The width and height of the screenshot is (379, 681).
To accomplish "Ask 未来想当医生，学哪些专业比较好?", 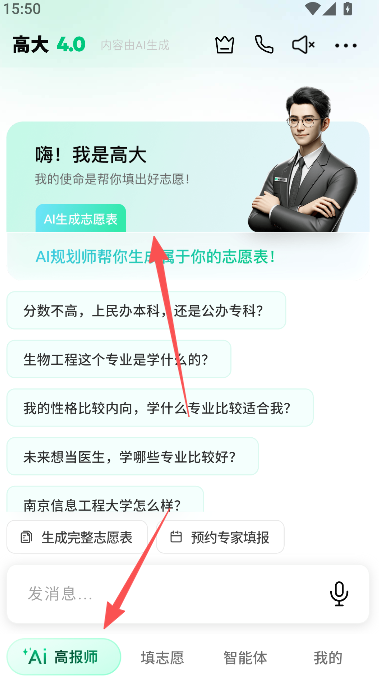I will point(132,456).
